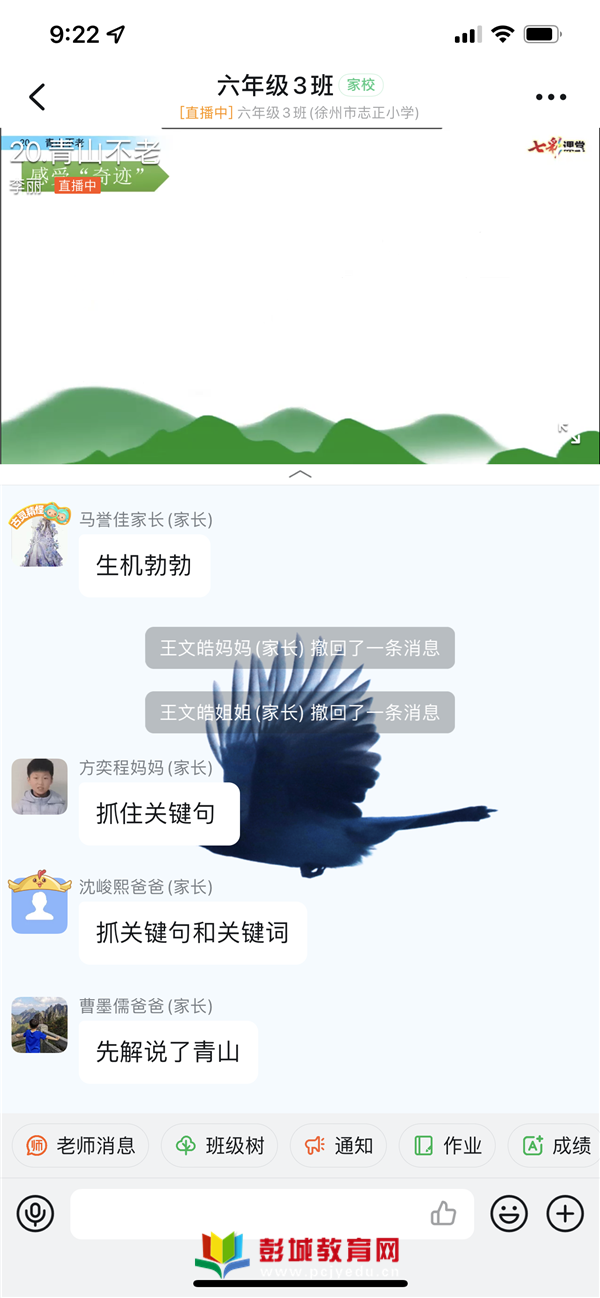Open the plus attachments menu

564,1214
